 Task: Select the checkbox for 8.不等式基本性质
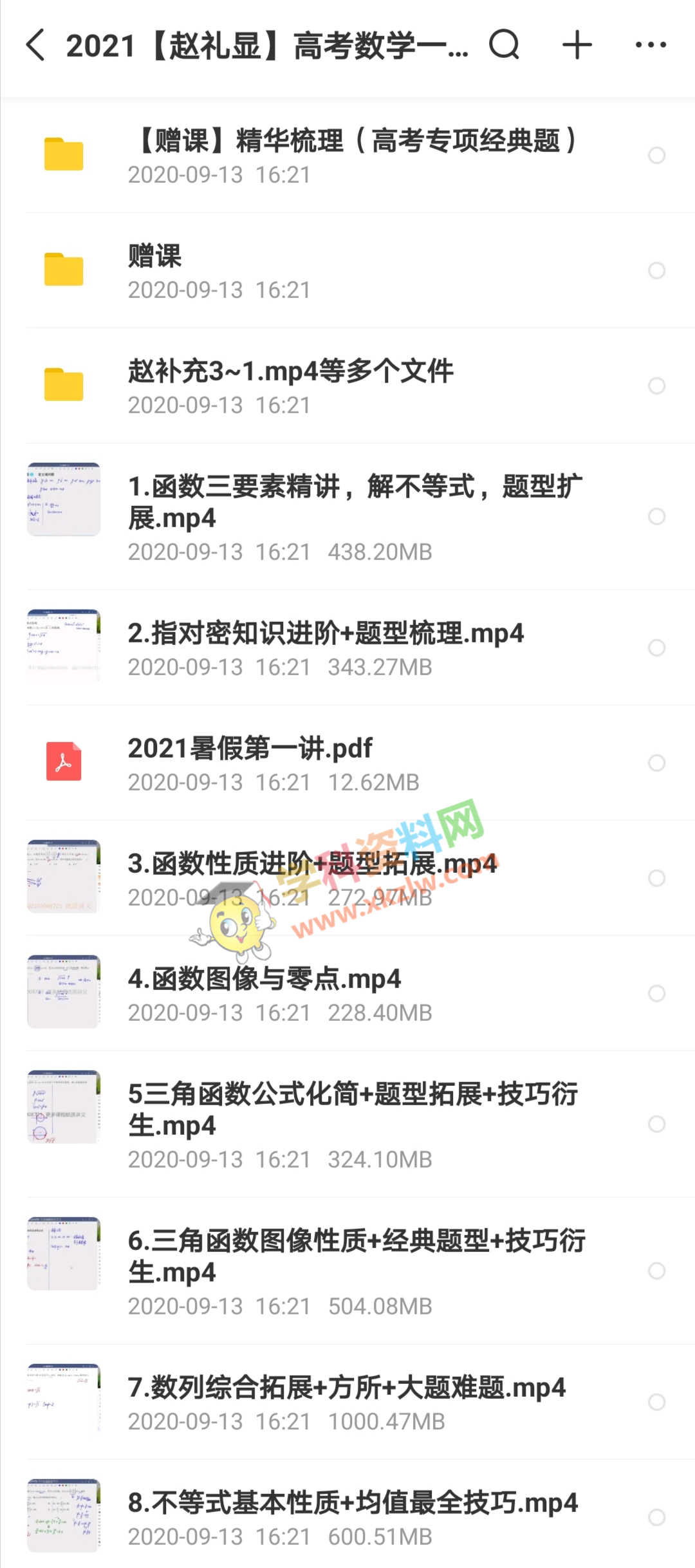click(x=656, y=1517)
